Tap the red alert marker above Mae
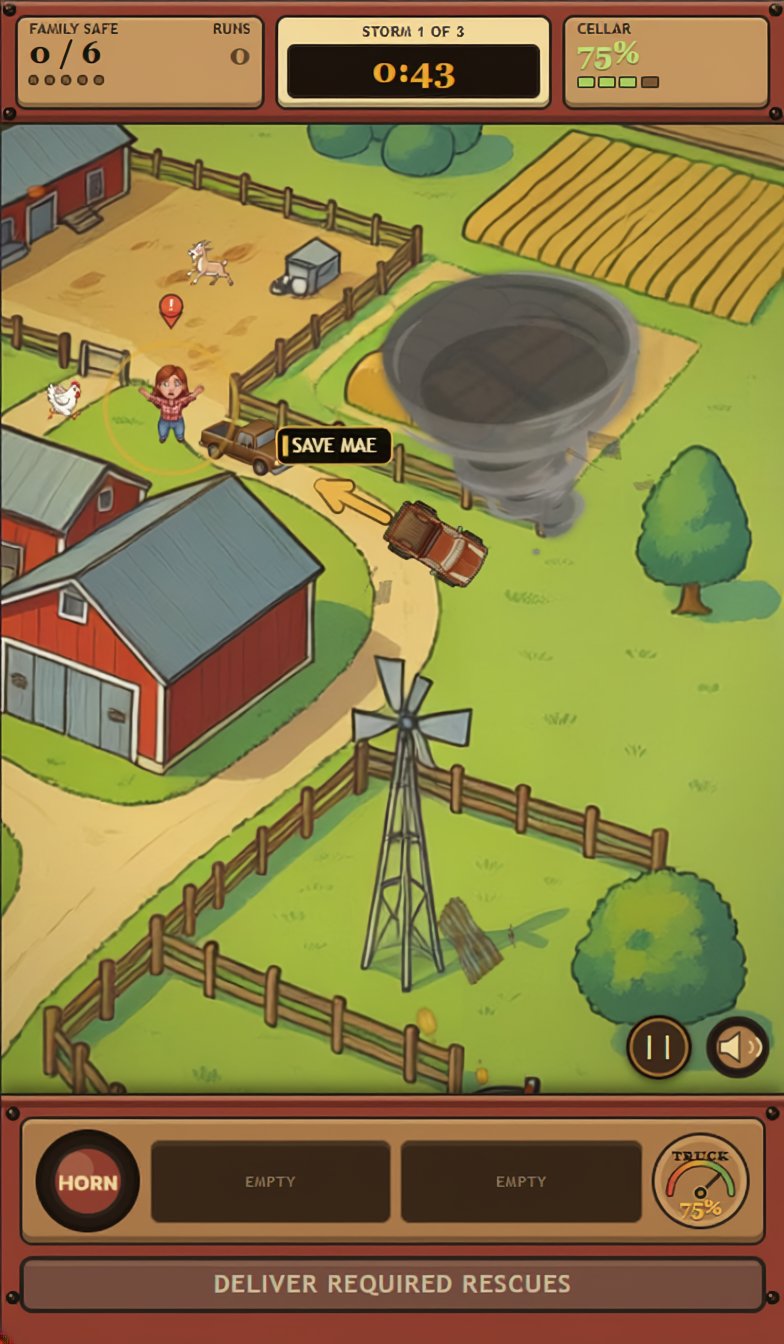Image resolution: width=784 pixels, height=1344 pixels. pos(171,310)
